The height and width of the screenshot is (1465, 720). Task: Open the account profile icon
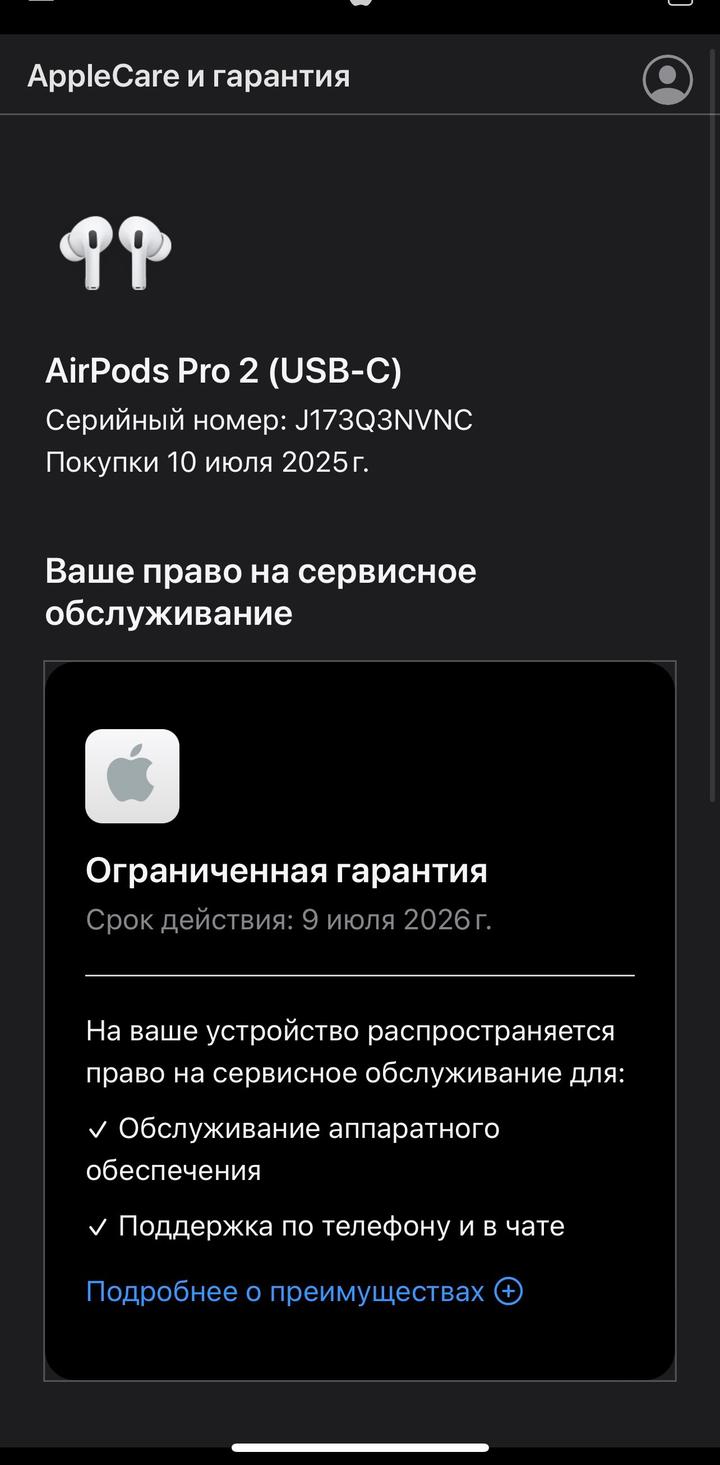click(667, 79)
